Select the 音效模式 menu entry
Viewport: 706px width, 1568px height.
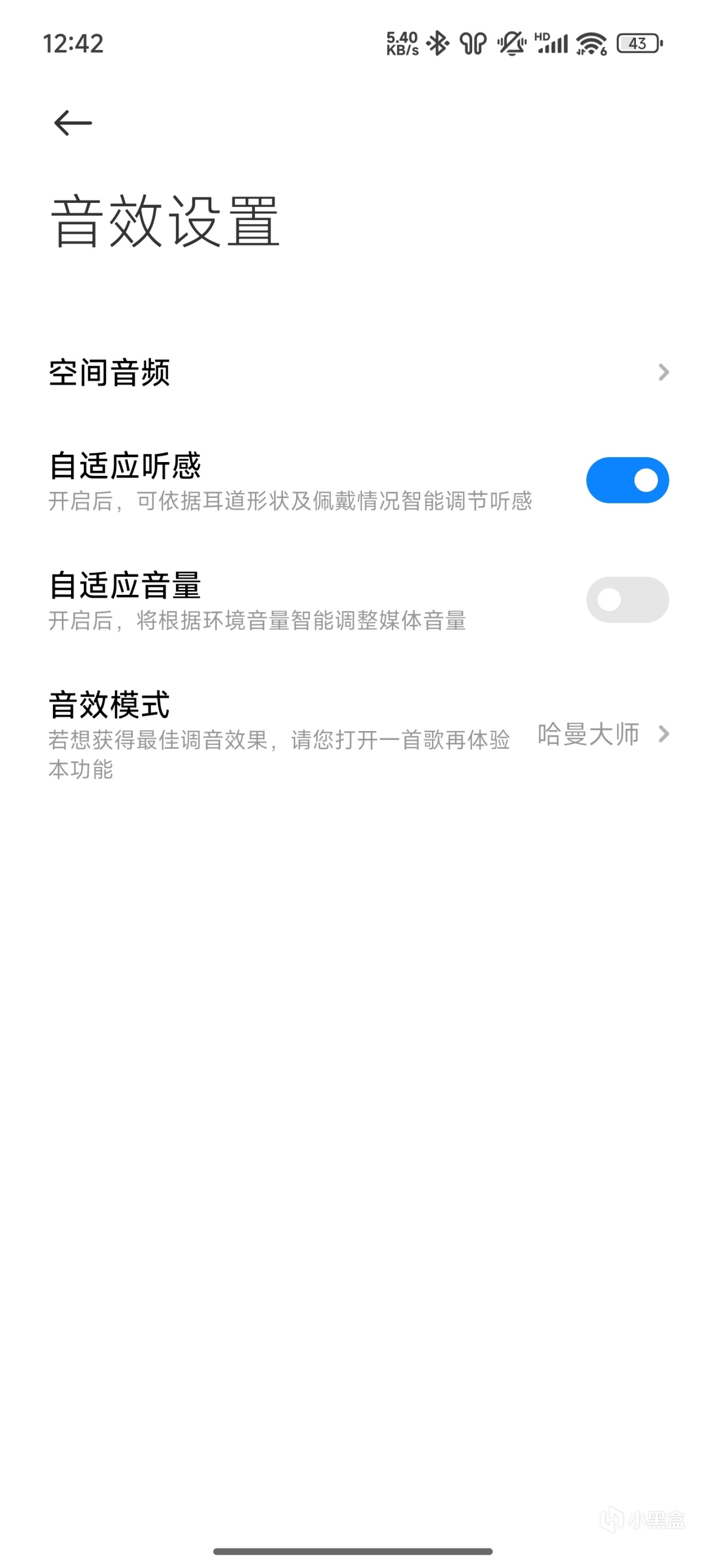110,706
